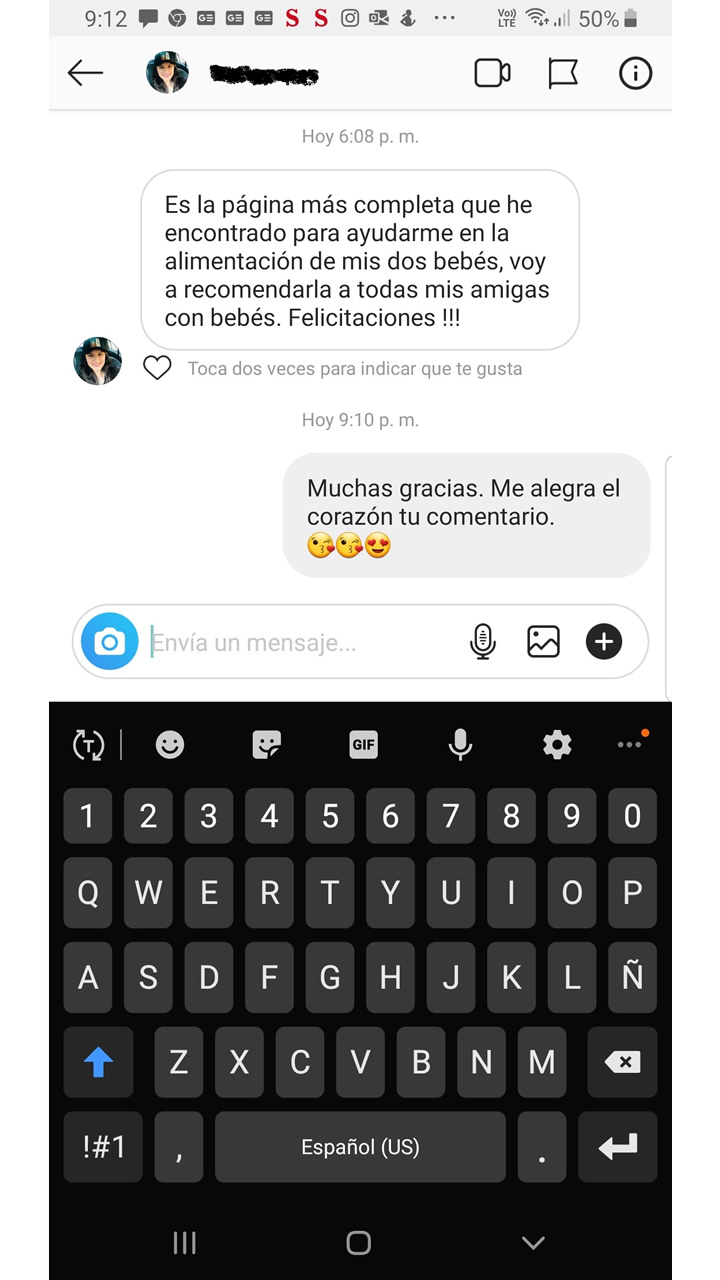Open the photo gallery picker
This screenshot has width=720, height=1280.
pyautogui.click(x=541, y=641)
